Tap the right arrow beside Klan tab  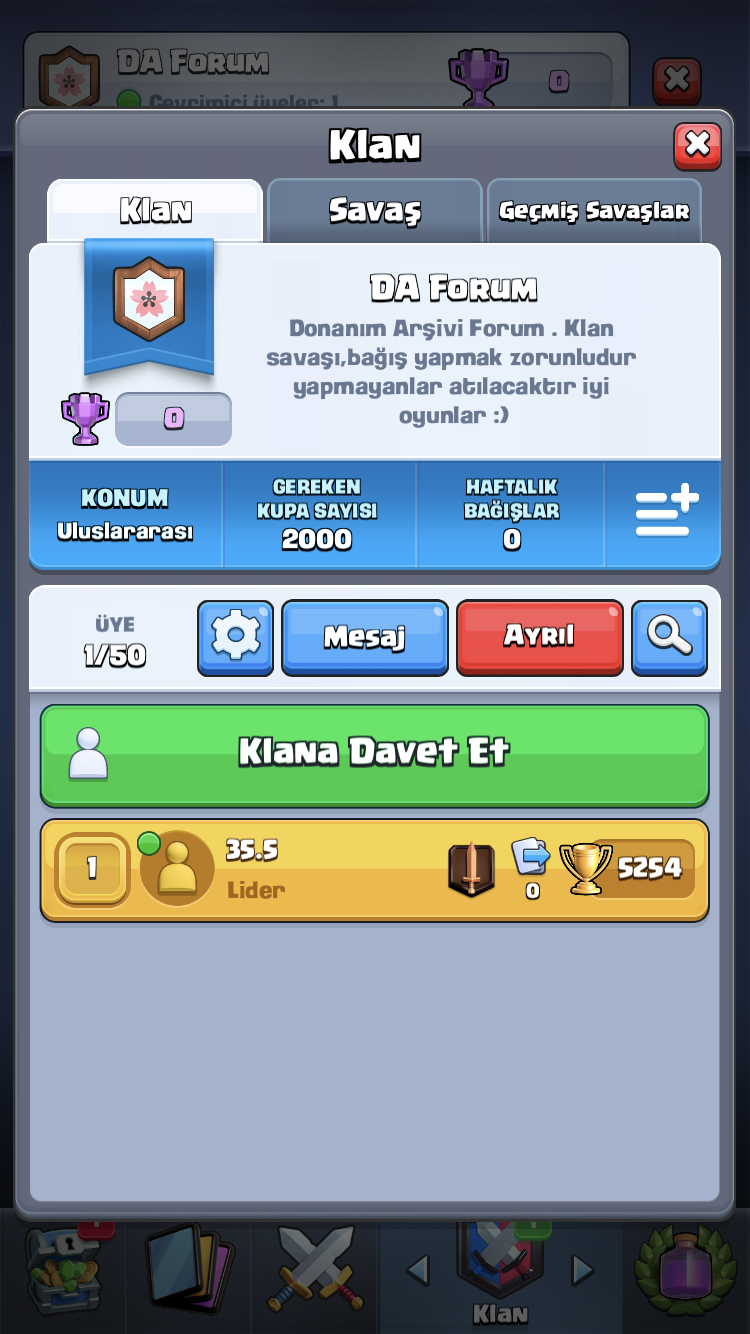[582, 1270]
